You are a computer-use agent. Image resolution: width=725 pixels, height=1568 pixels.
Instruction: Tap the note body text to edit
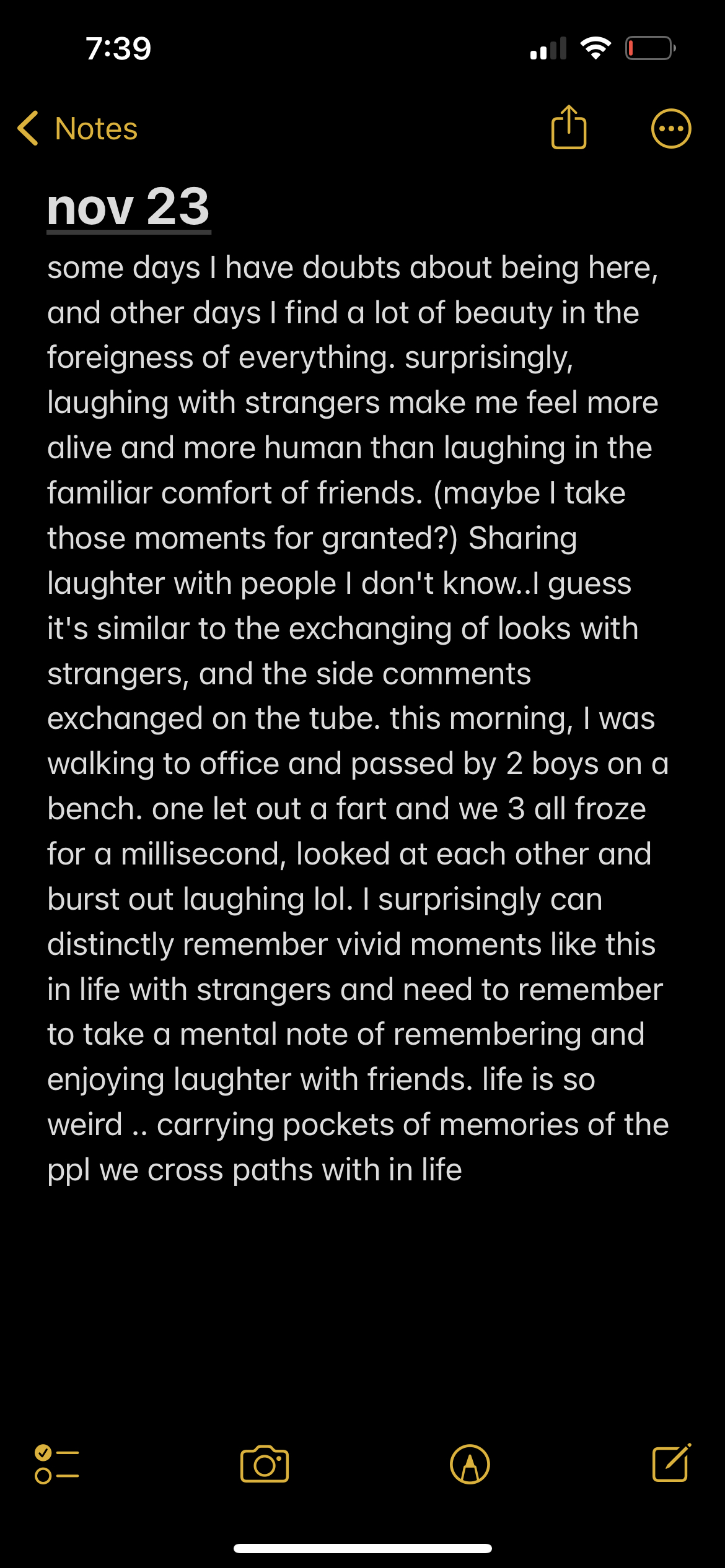point(358,718)
